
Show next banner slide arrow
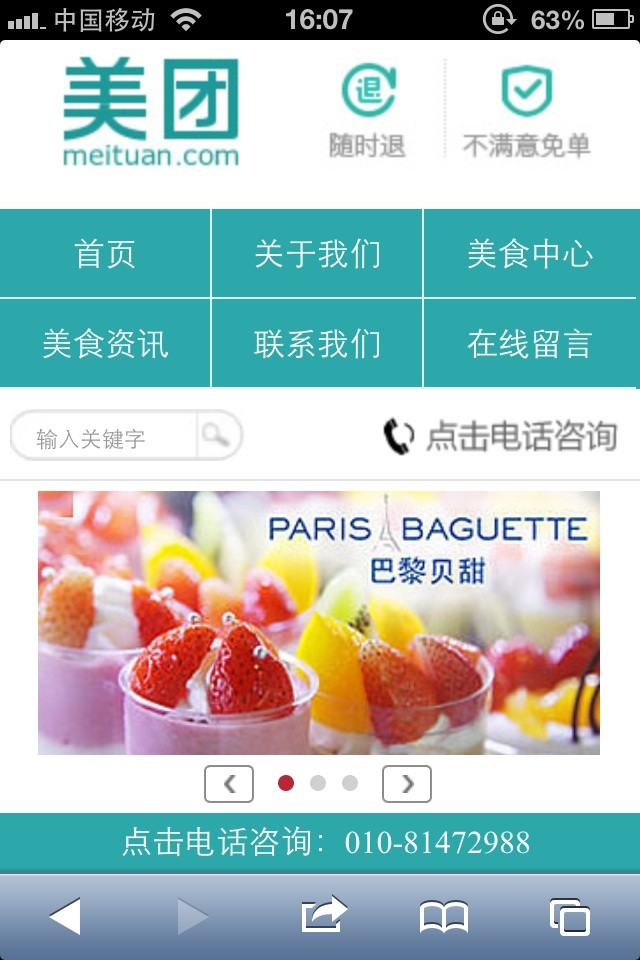(406, 784)
